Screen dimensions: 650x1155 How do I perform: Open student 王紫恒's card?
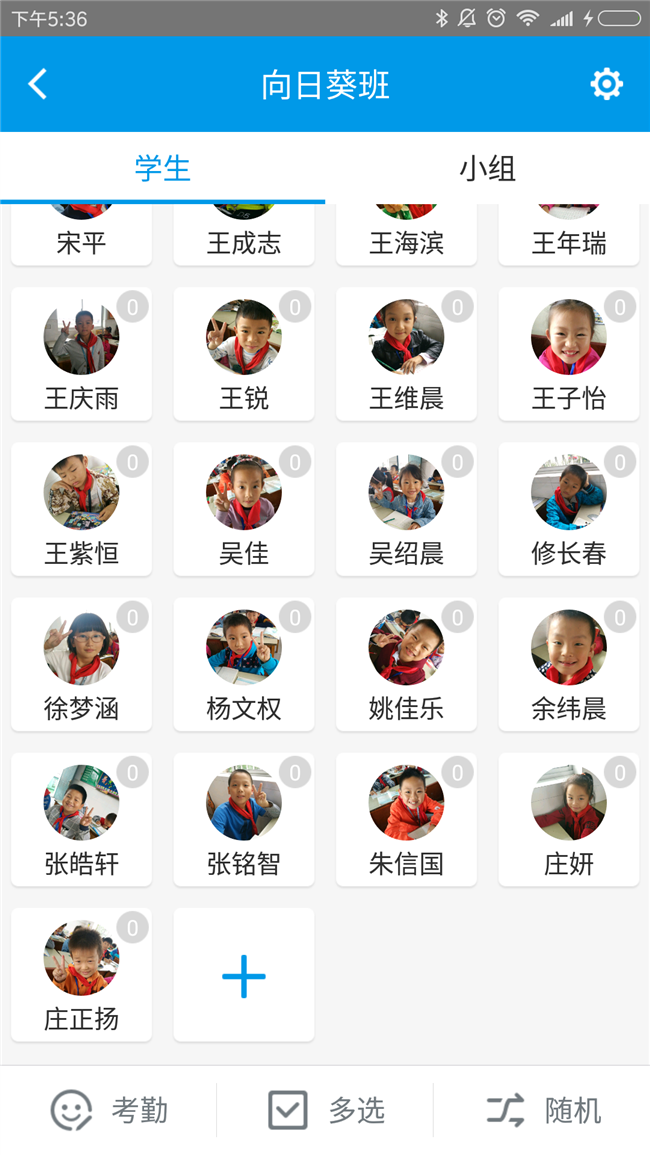tap(81, 510)
